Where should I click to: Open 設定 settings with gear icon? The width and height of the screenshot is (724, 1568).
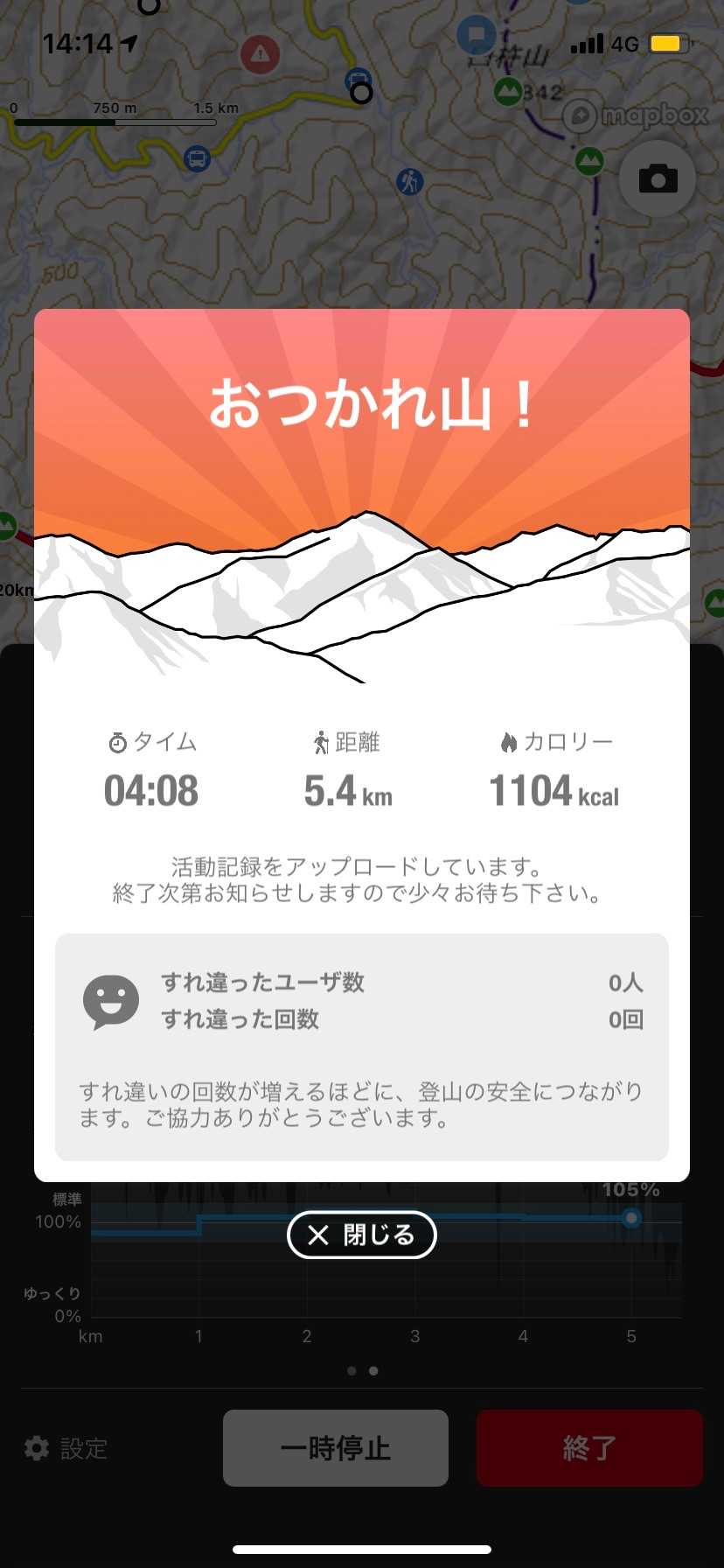pyautogui.click(x=66, y=1448)
